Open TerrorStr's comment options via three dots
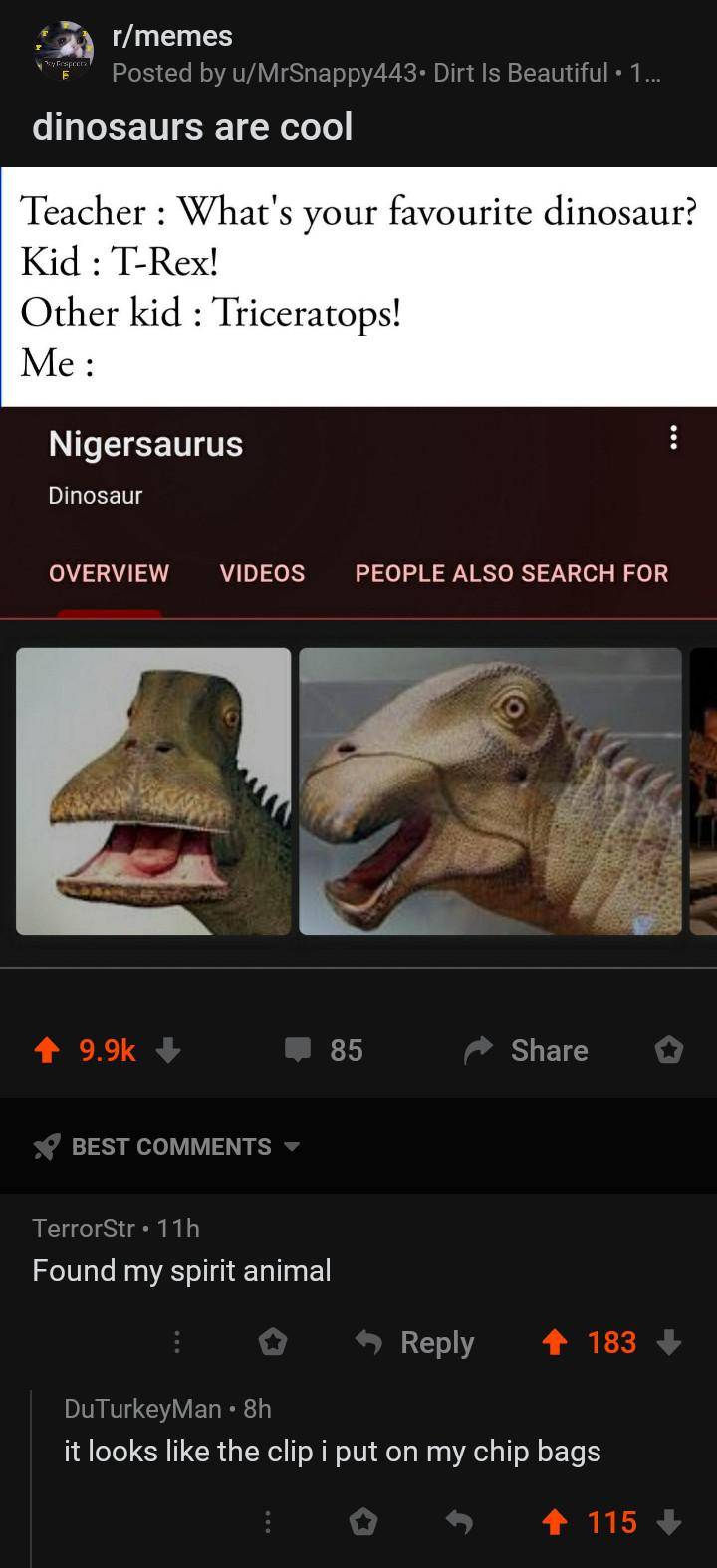The width and height of the screenshot is (717, 1568). click(177, 1342)
